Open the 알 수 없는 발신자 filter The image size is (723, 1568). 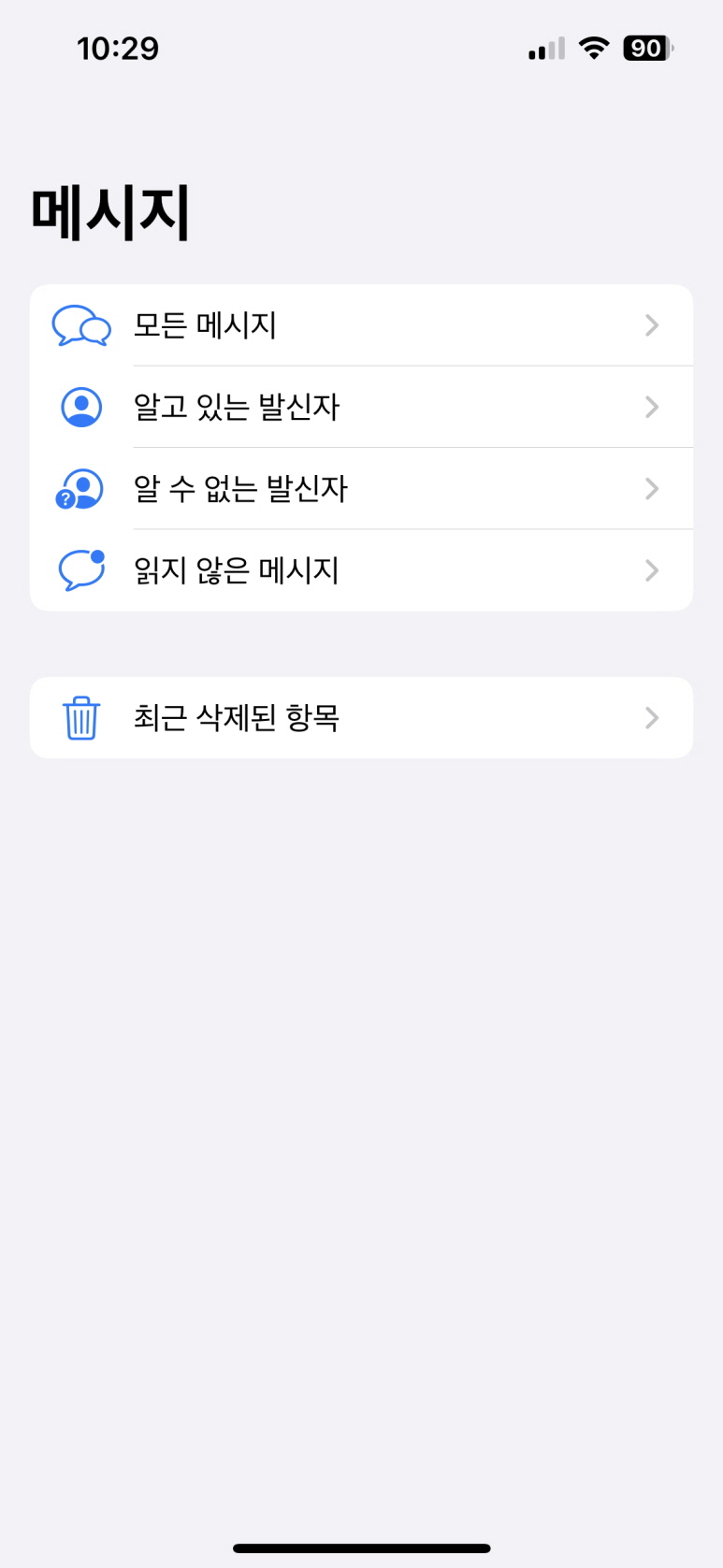361,489
